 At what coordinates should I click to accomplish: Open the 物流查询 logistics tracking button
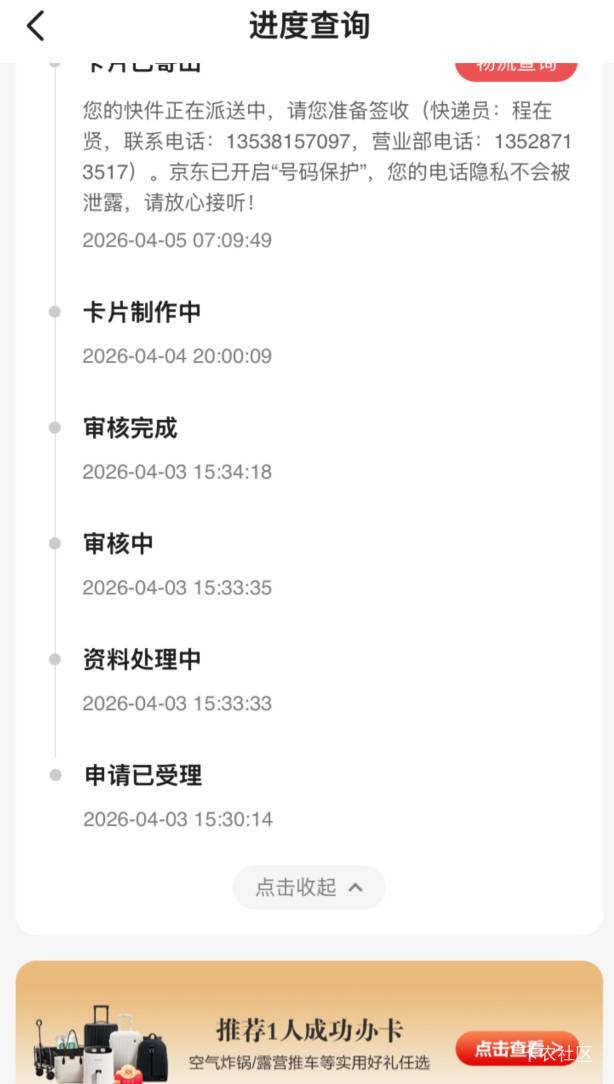point(516,68)
